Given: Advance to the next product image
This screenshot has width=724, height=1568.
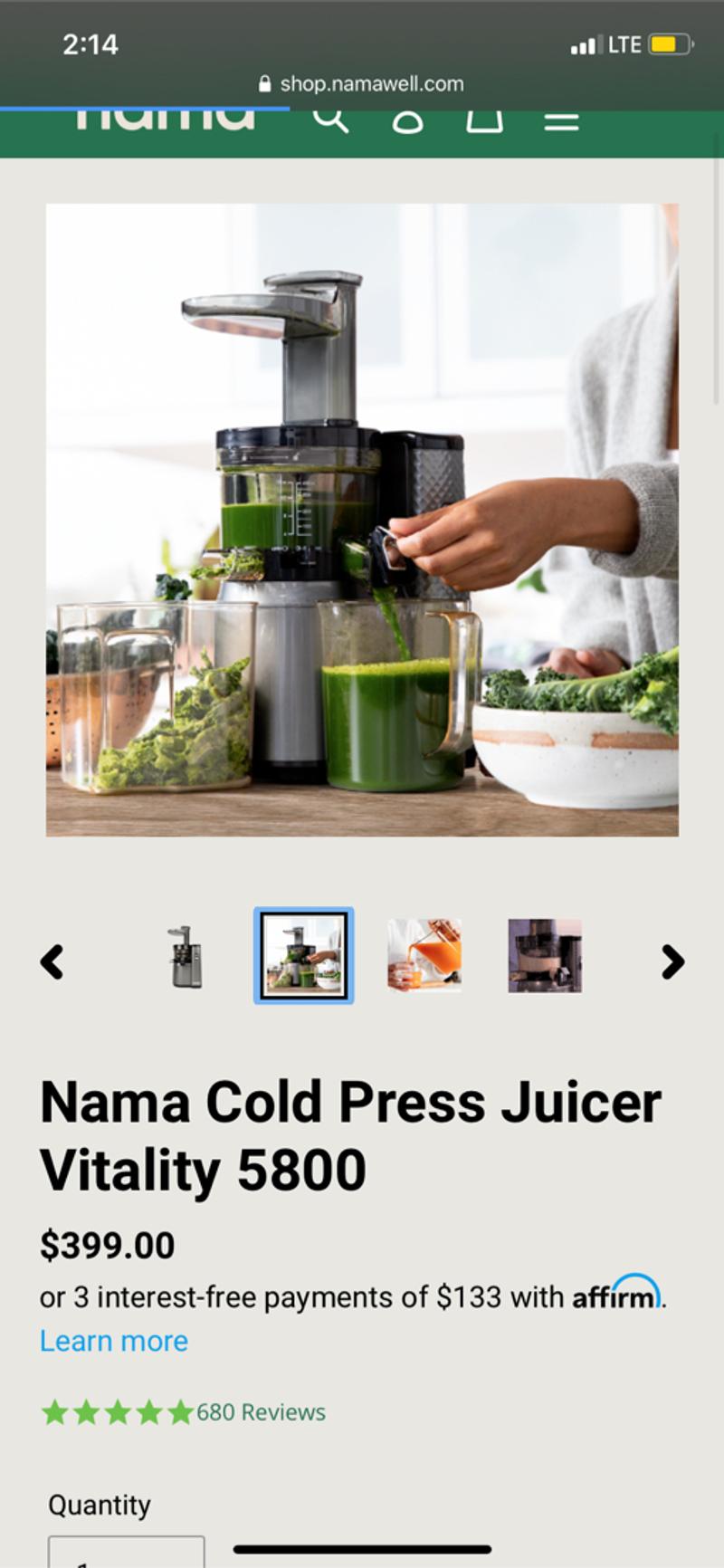Looking at the screenshot, I should (672, 961).
